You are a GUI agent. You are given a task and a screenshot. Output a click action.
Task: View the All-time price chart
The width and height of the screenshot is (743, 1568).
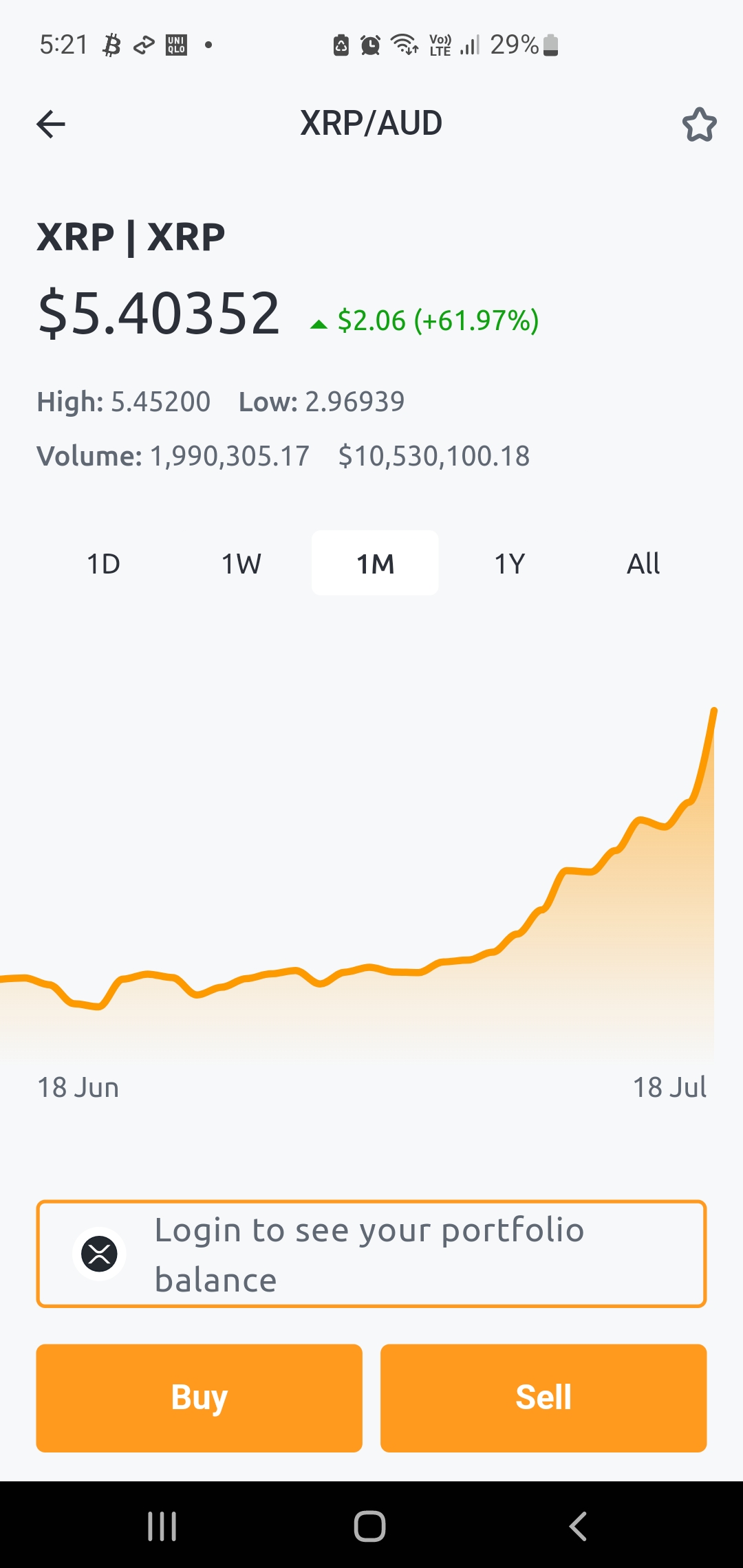pos(643,563)
